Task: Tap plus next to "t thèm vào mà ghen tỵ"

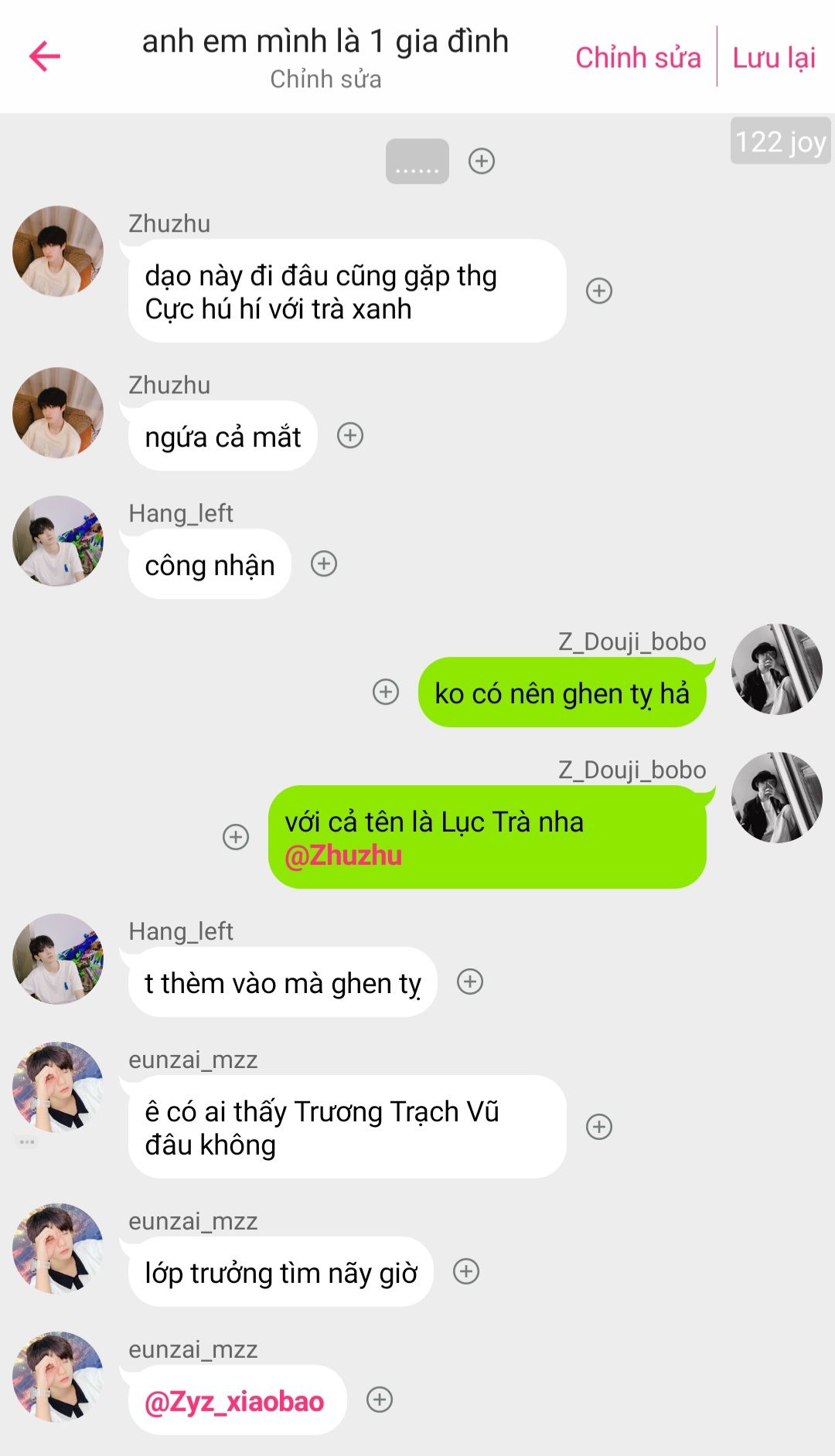Action: click(470, 981)
